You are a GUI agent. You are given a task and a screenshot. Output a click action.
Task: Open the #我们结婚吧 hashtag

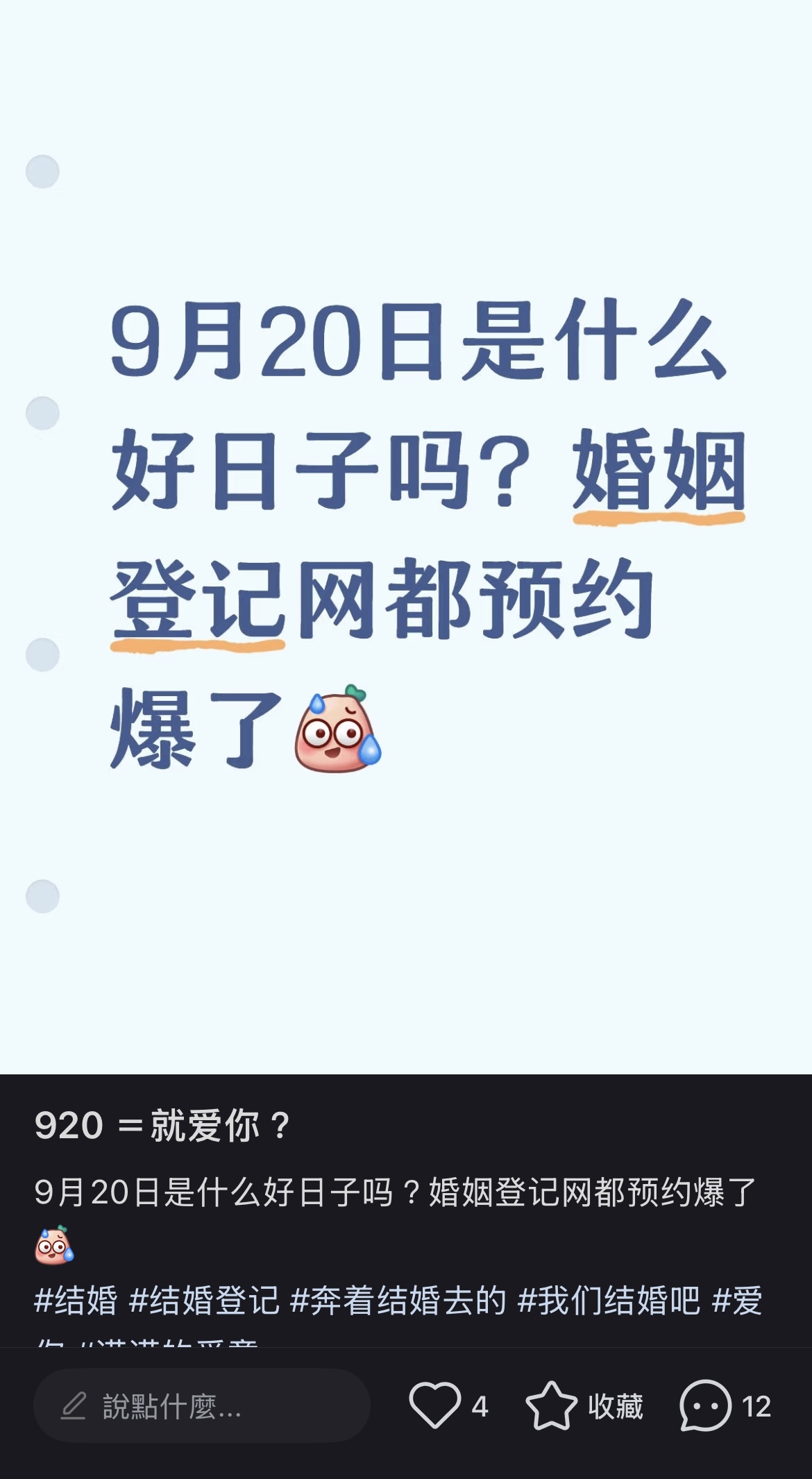tap(609, 1300)
